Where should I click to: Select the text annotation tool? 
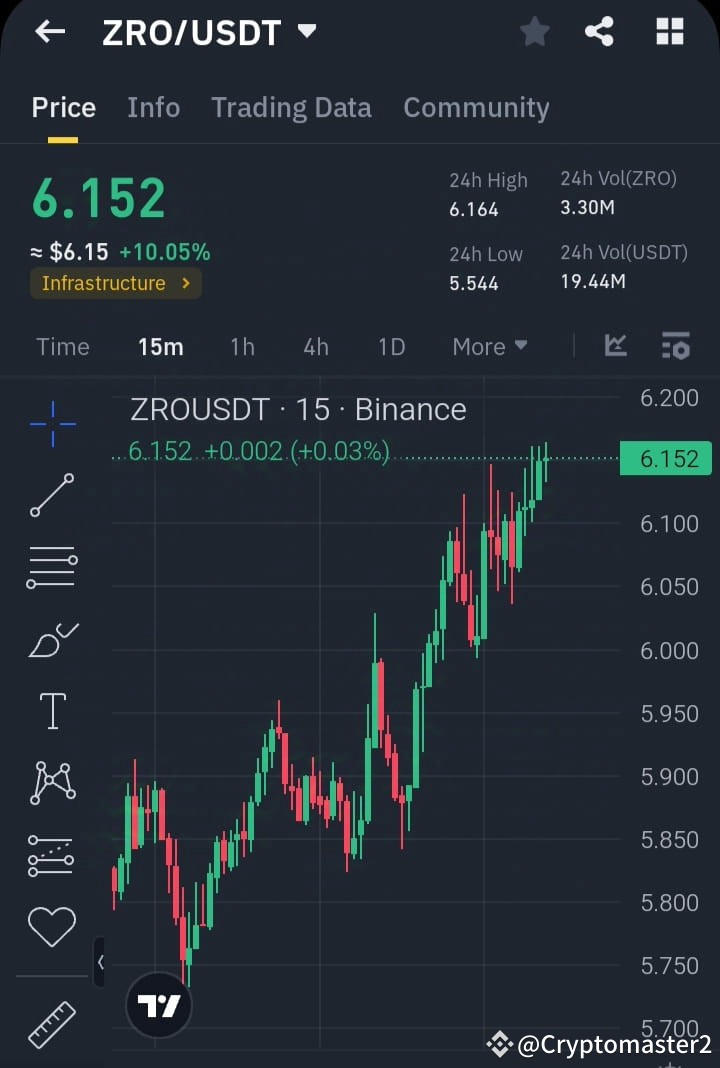[x=52, y=710]
